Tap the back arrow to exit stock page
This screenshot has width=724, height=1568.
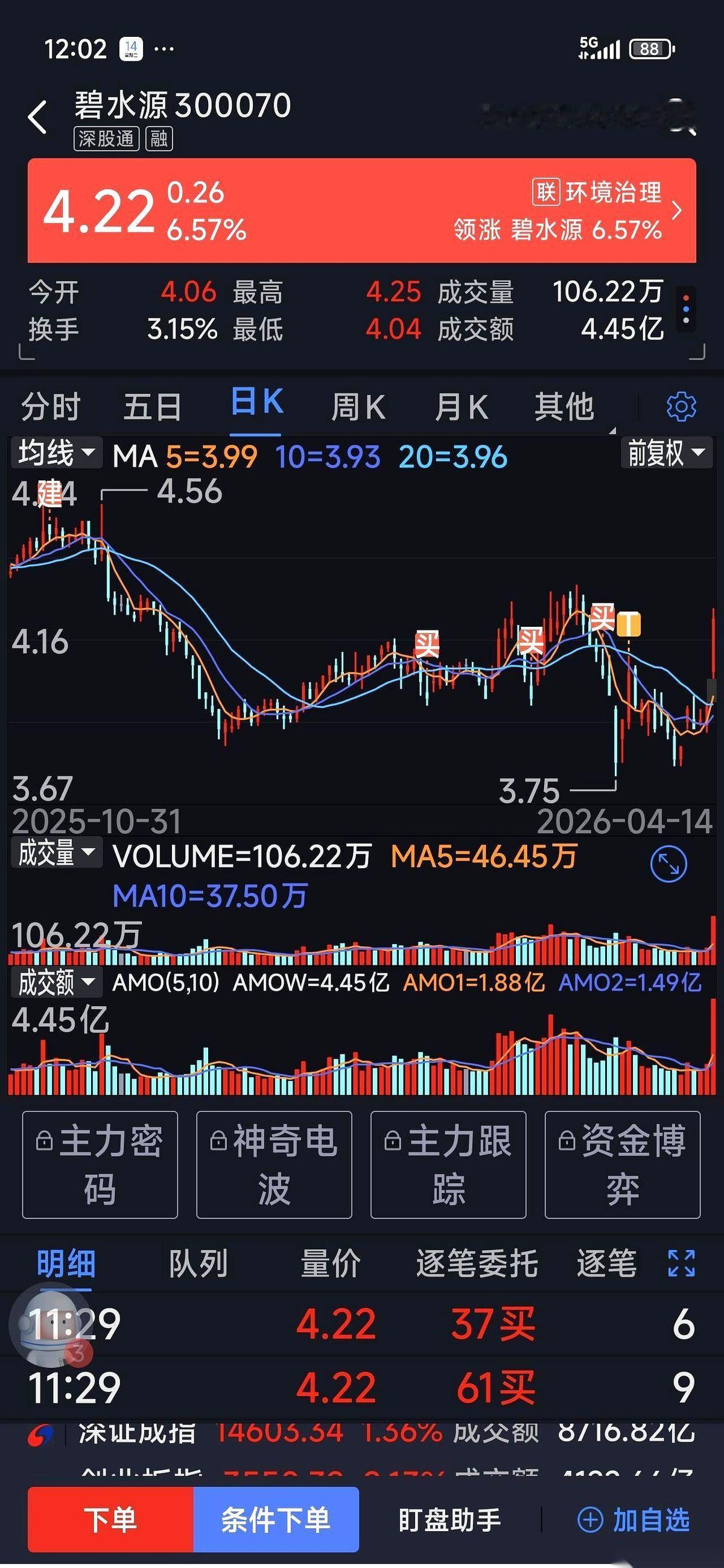tap(38, 116)
